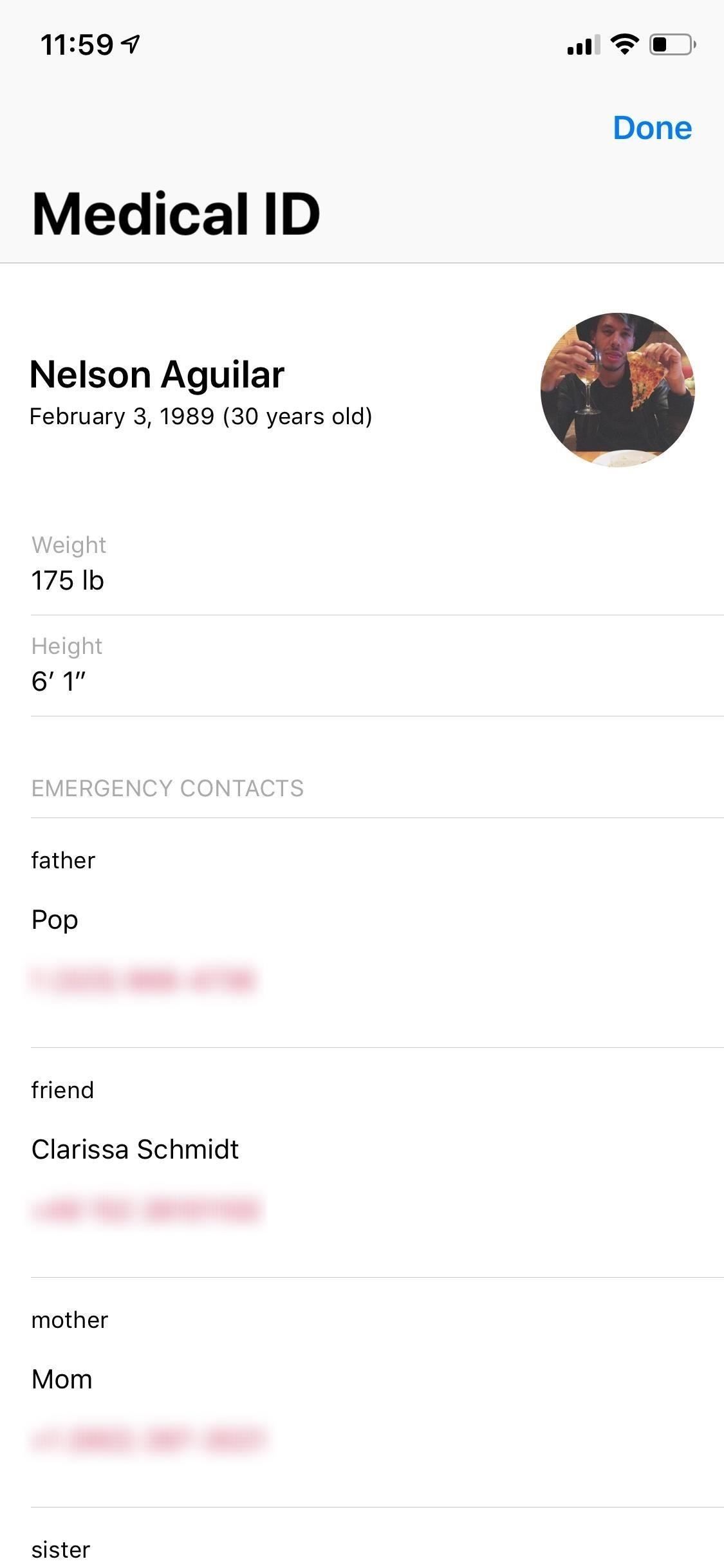This screenshot has width=724, height=1568.
Task: Call friend Clarissa Schmidt's number
Action: (147, 1209)
